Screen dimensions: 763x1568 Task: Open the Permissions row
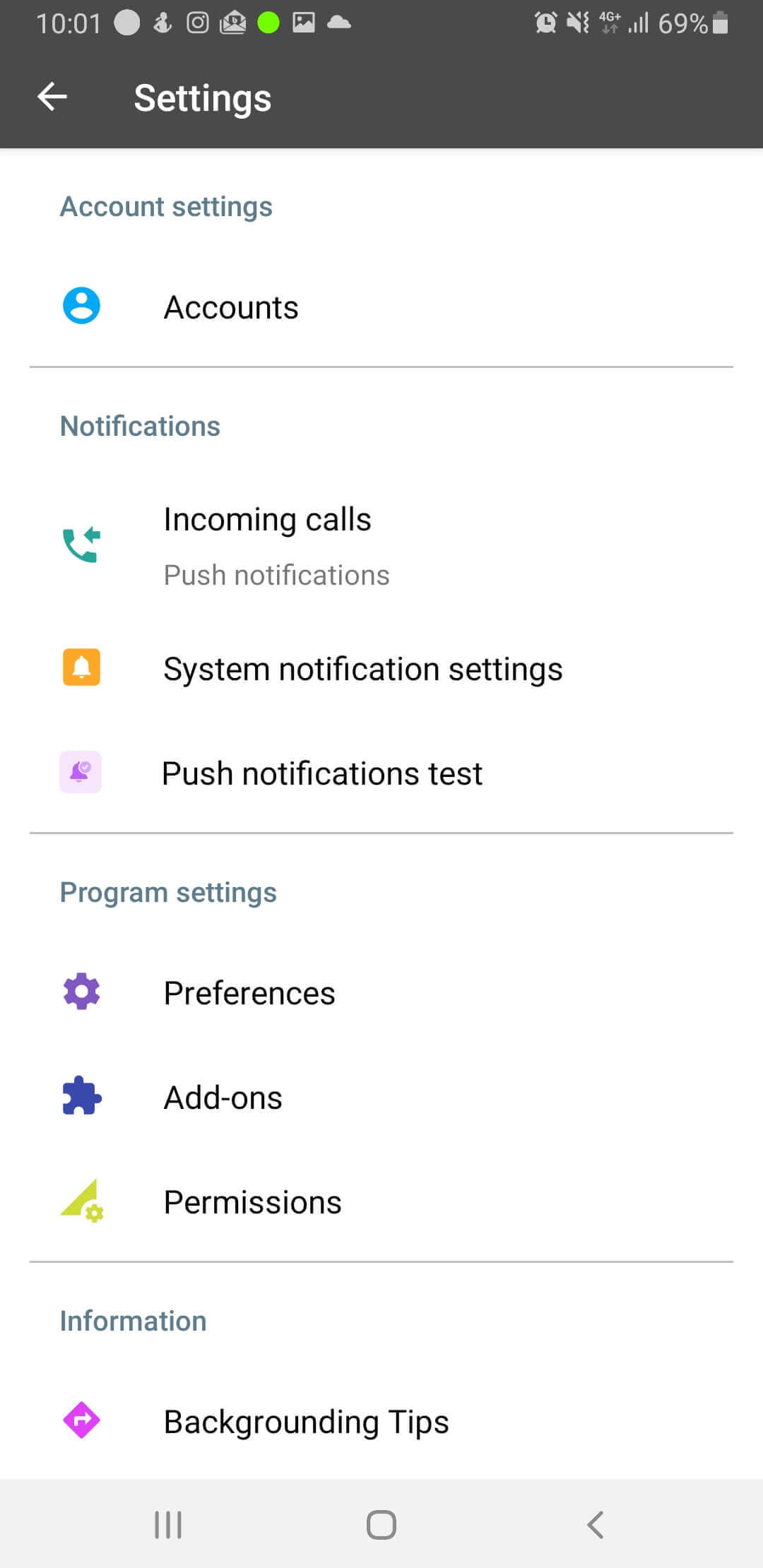[x=381, y=1201]
